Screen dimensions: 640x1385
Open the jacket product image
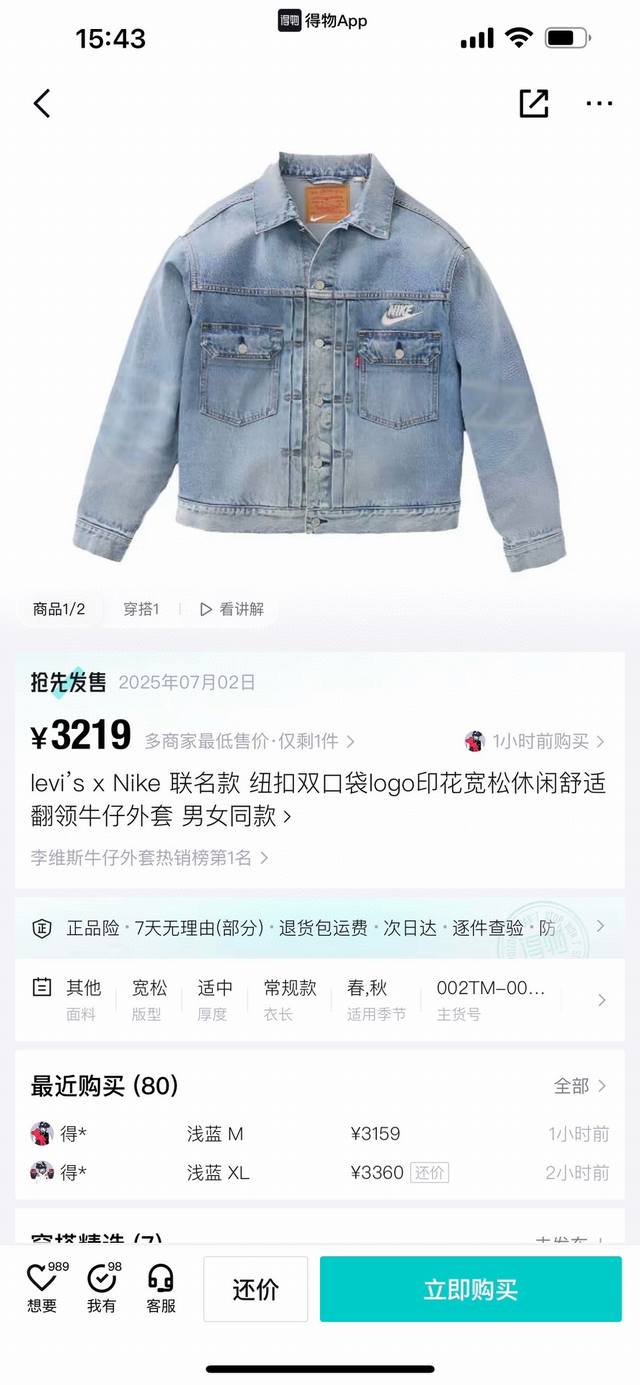320,360
